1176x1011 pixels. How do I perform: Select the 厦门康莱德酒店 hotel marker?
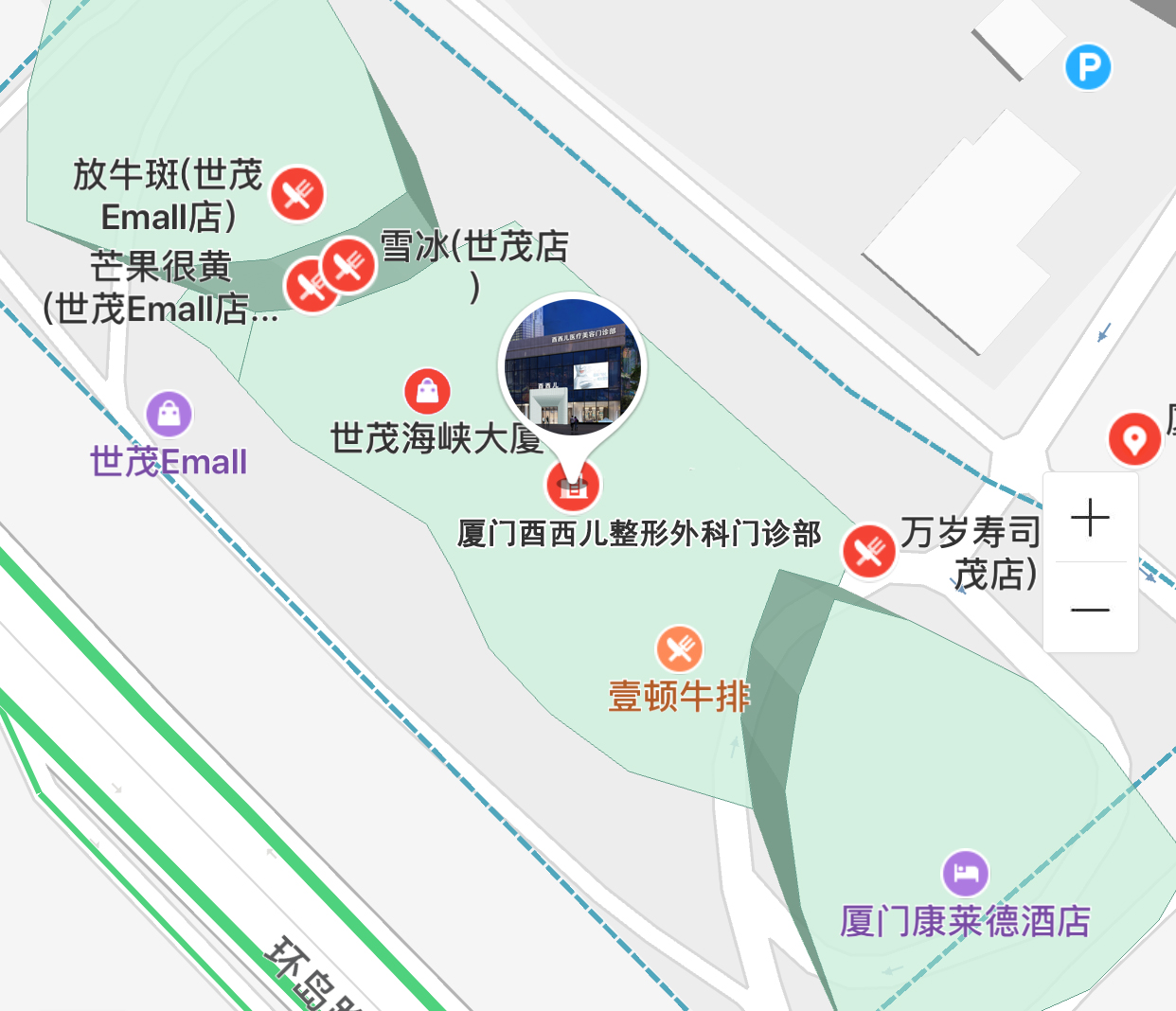tap(965, 873)
